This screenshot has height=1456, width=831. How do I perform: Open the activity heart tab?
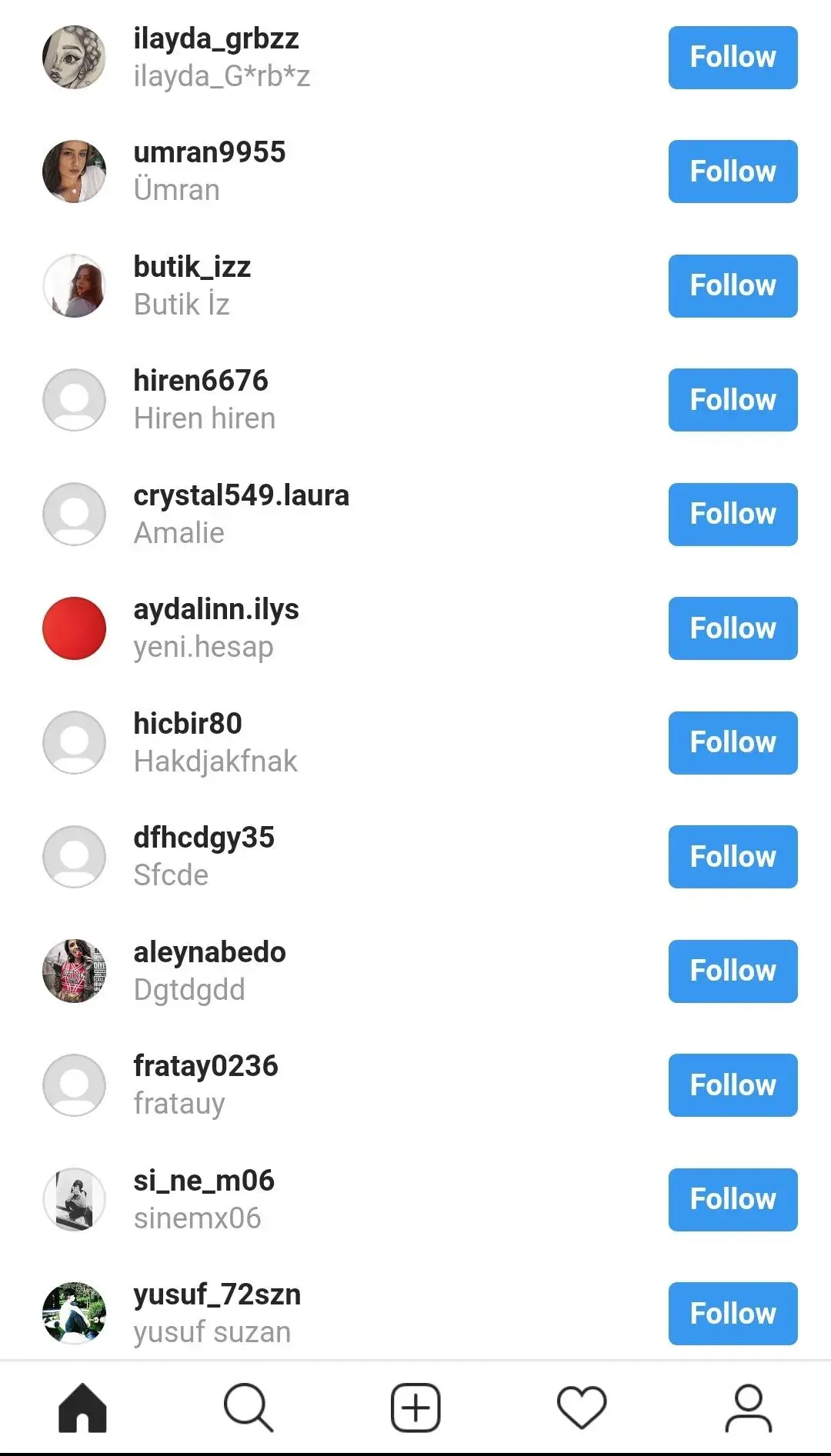582,1408
